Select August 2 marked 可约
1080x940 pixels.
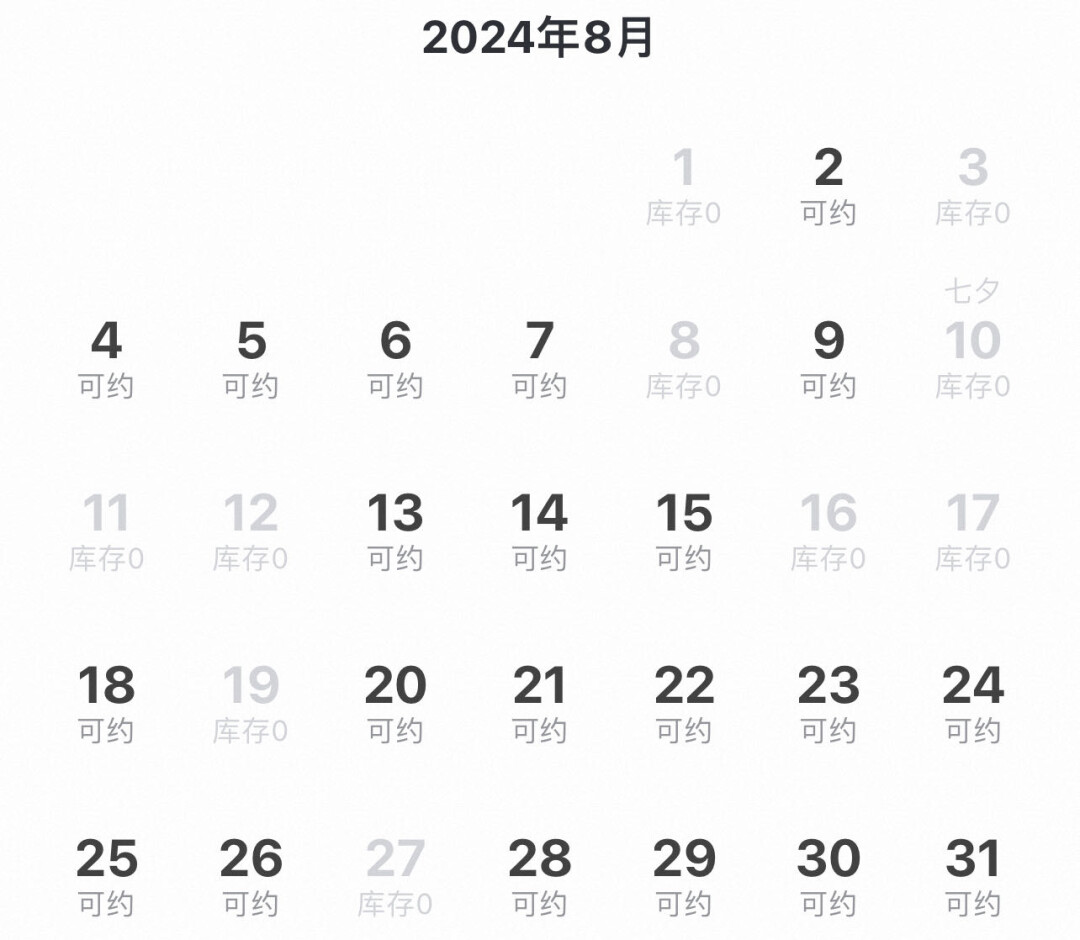[x=828, y=185]
